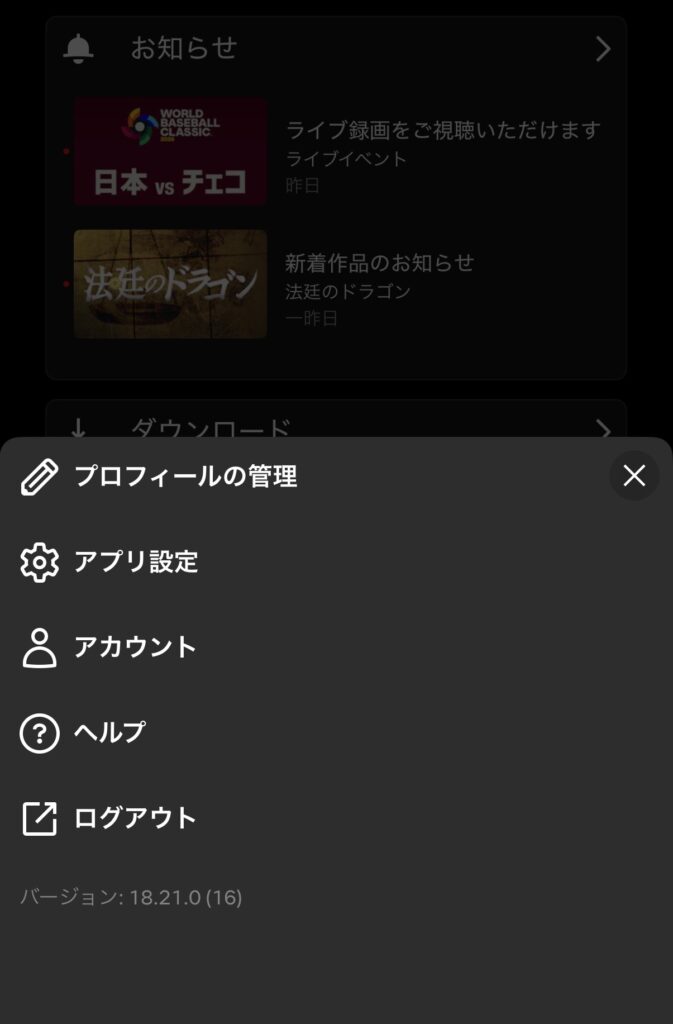Screen dimensions: 673x1024
Task: Open プロフィールの管理 (Manage Profiles)
Action: click(185, 477)
